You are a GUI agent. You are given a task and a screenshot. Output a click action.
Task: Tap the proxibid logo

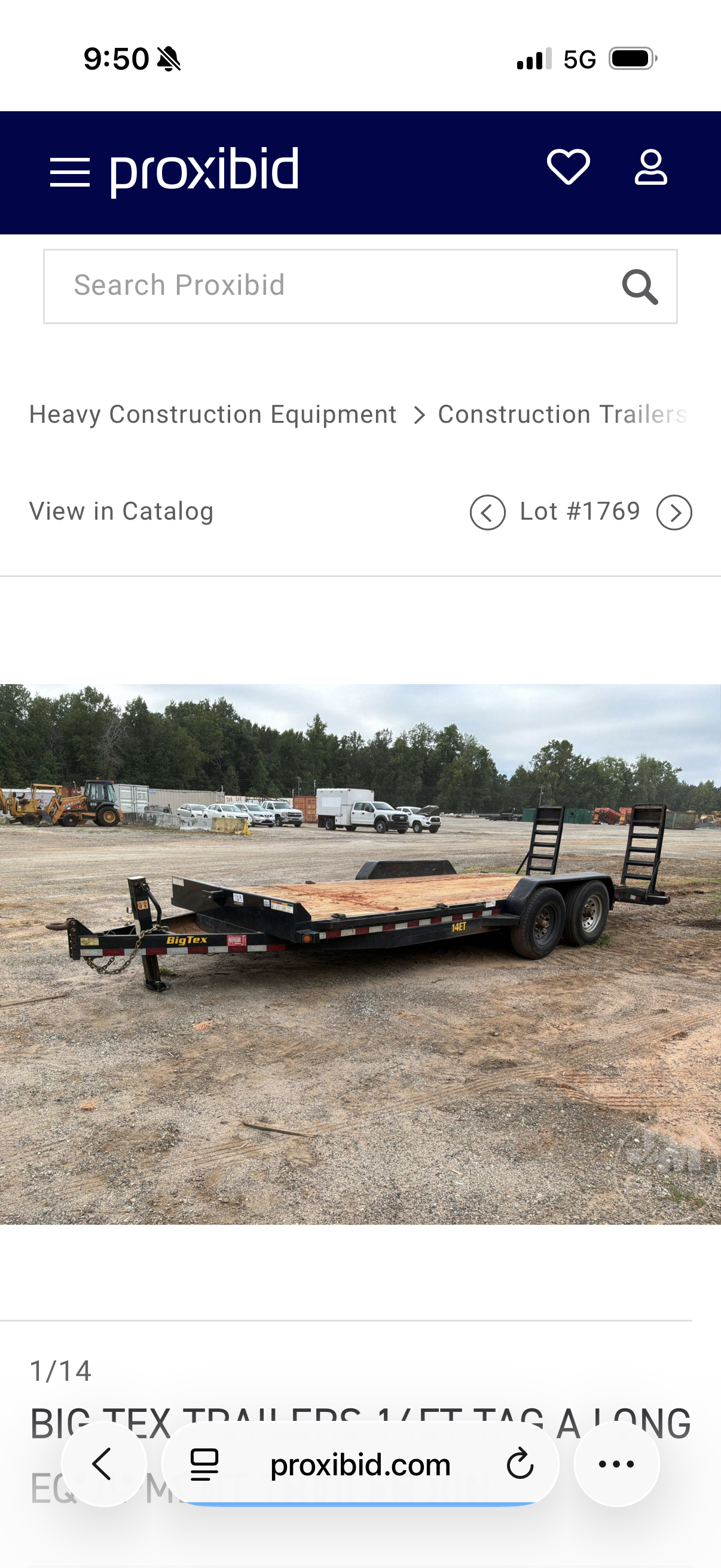(x=204, y=171)
